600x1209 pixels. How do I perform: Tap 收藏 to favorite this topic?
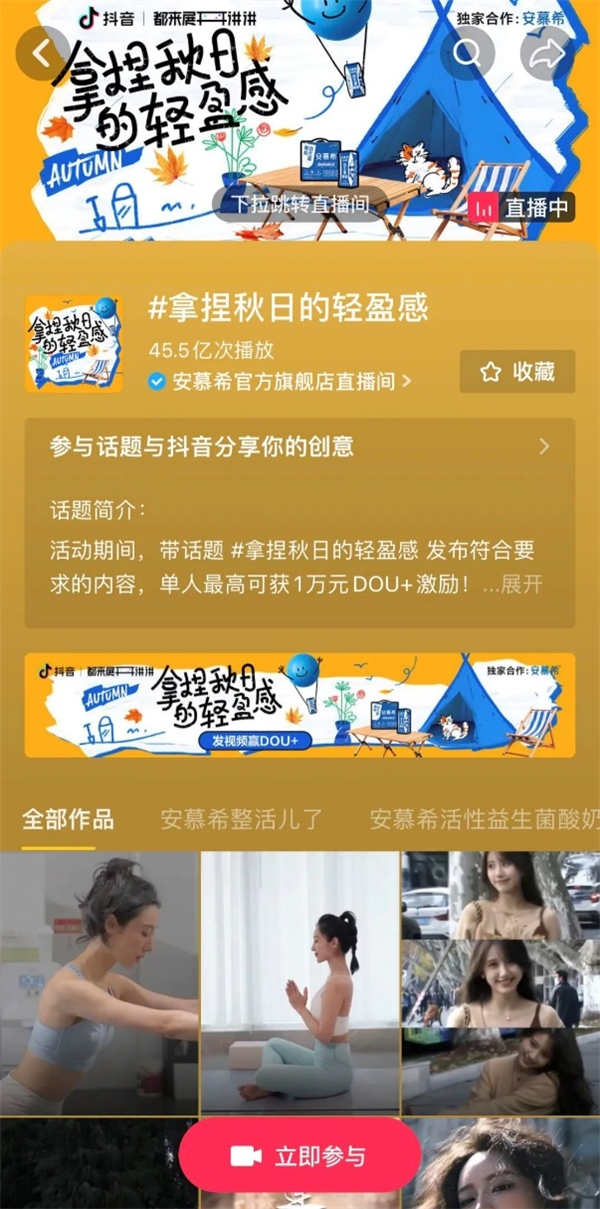point(517,372)
